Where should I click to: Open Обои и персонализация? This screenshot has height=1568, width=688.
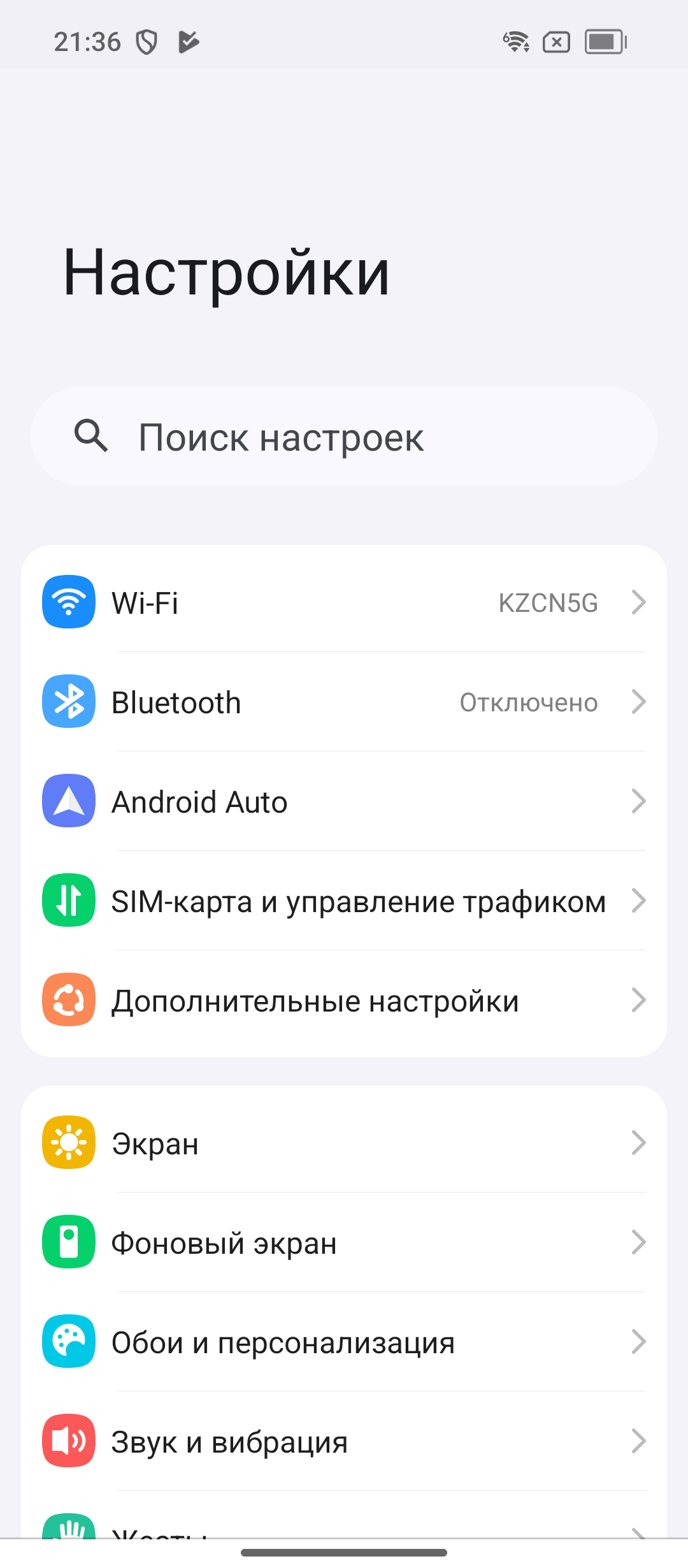tap(344, 1342)
